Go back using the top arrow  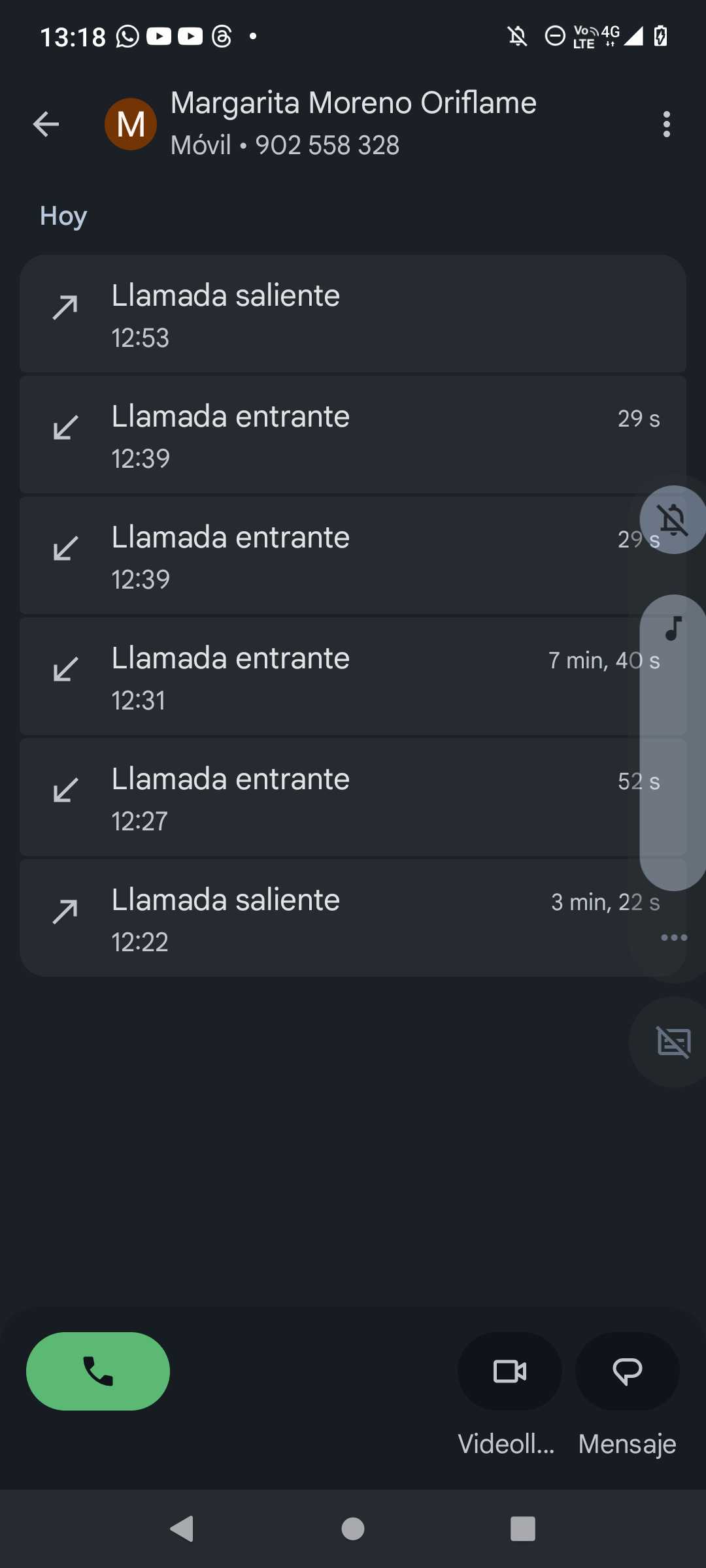[x=46, y=124]
